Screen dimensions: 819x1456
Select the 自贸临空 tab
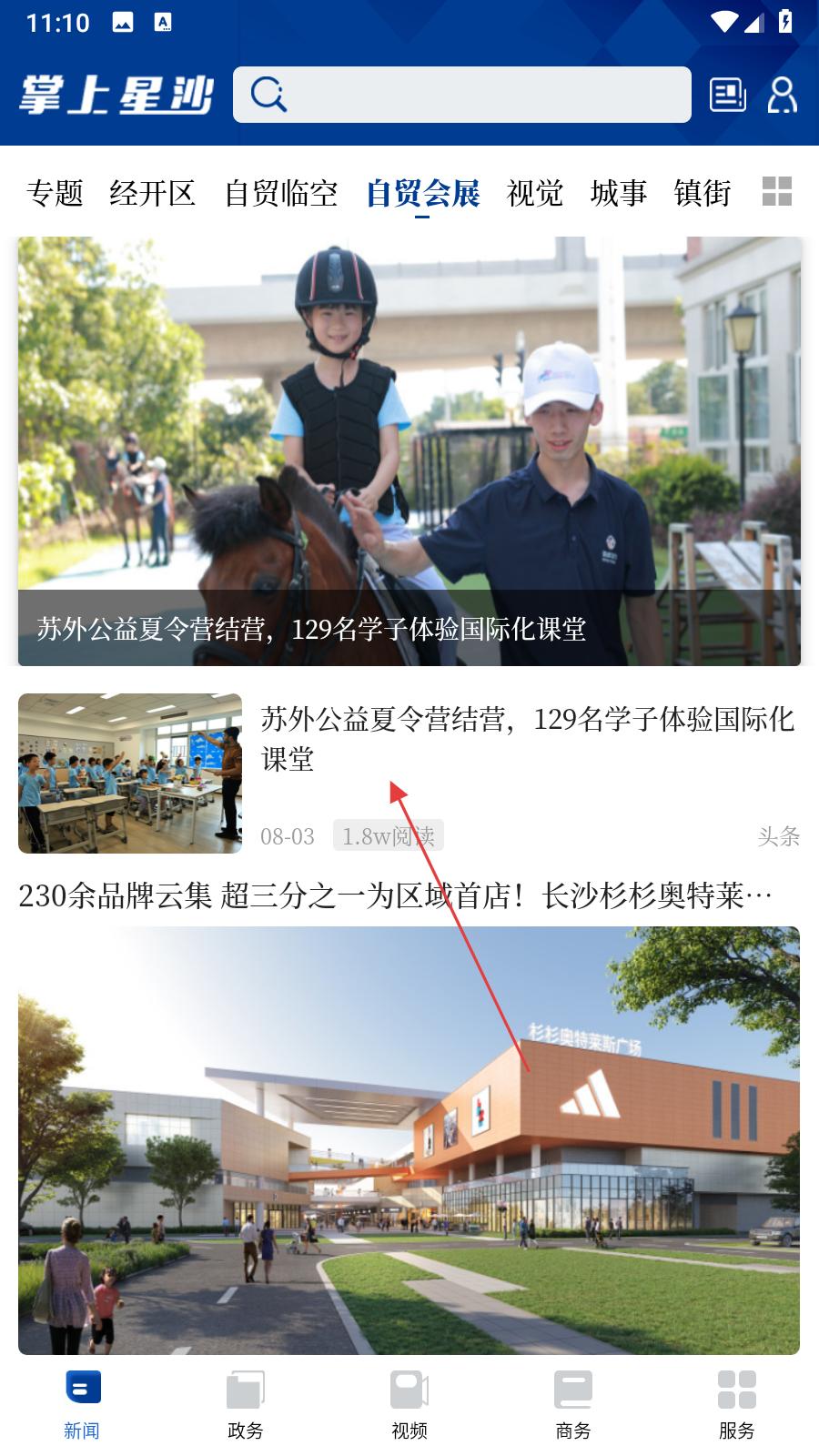(x=281, y=193)
